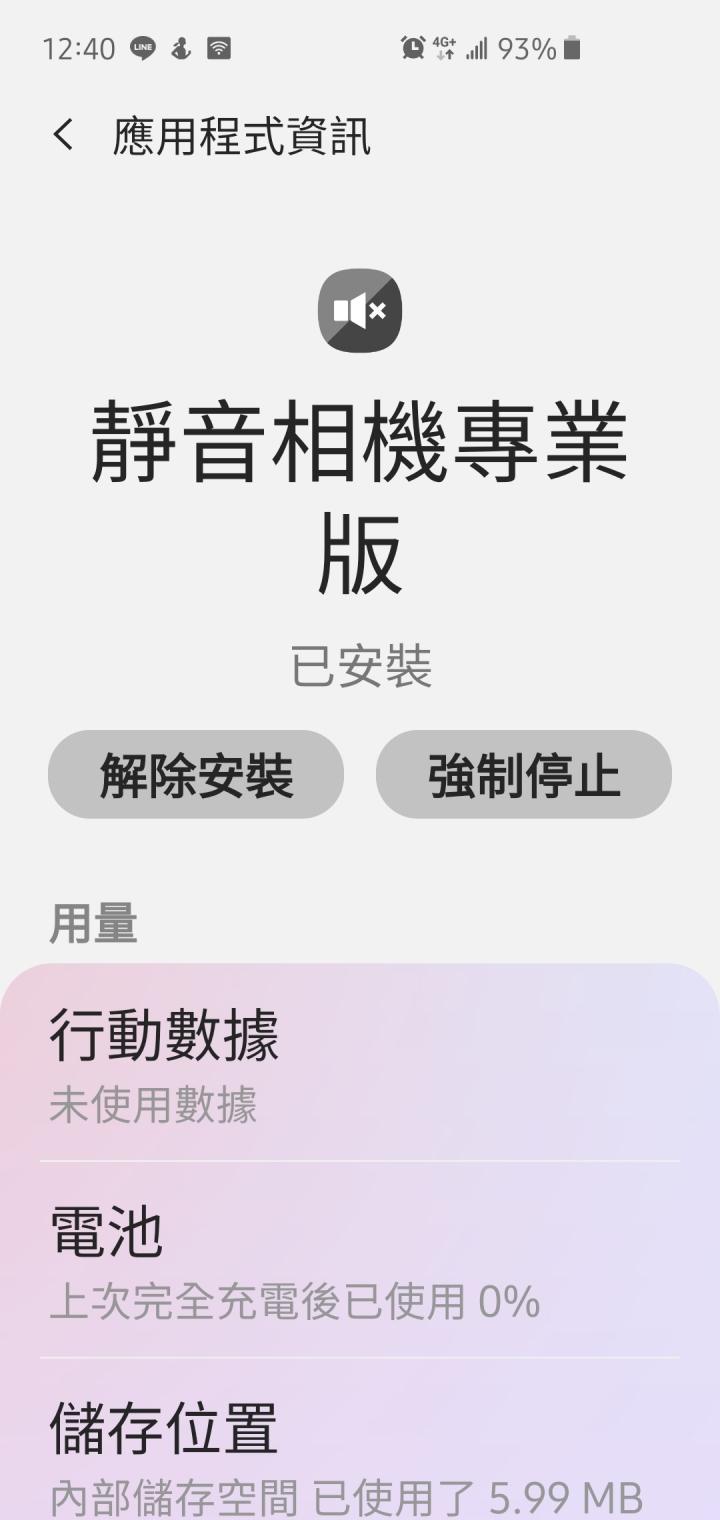Open 電池 usage details

tap(360, 1259)
